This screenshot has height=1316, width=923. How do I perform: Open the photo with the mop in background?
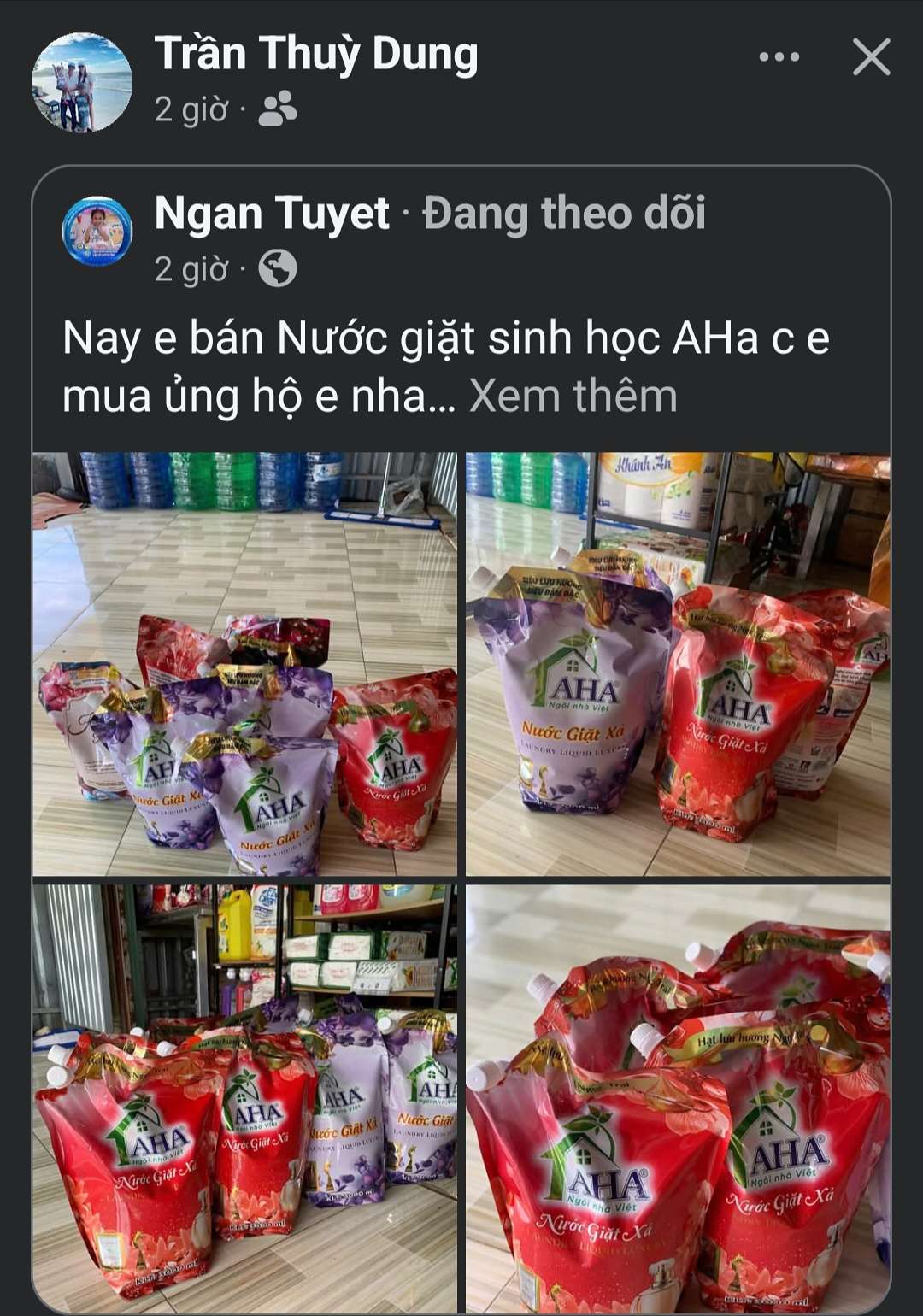pyautogui.click(x=245, y=664)
